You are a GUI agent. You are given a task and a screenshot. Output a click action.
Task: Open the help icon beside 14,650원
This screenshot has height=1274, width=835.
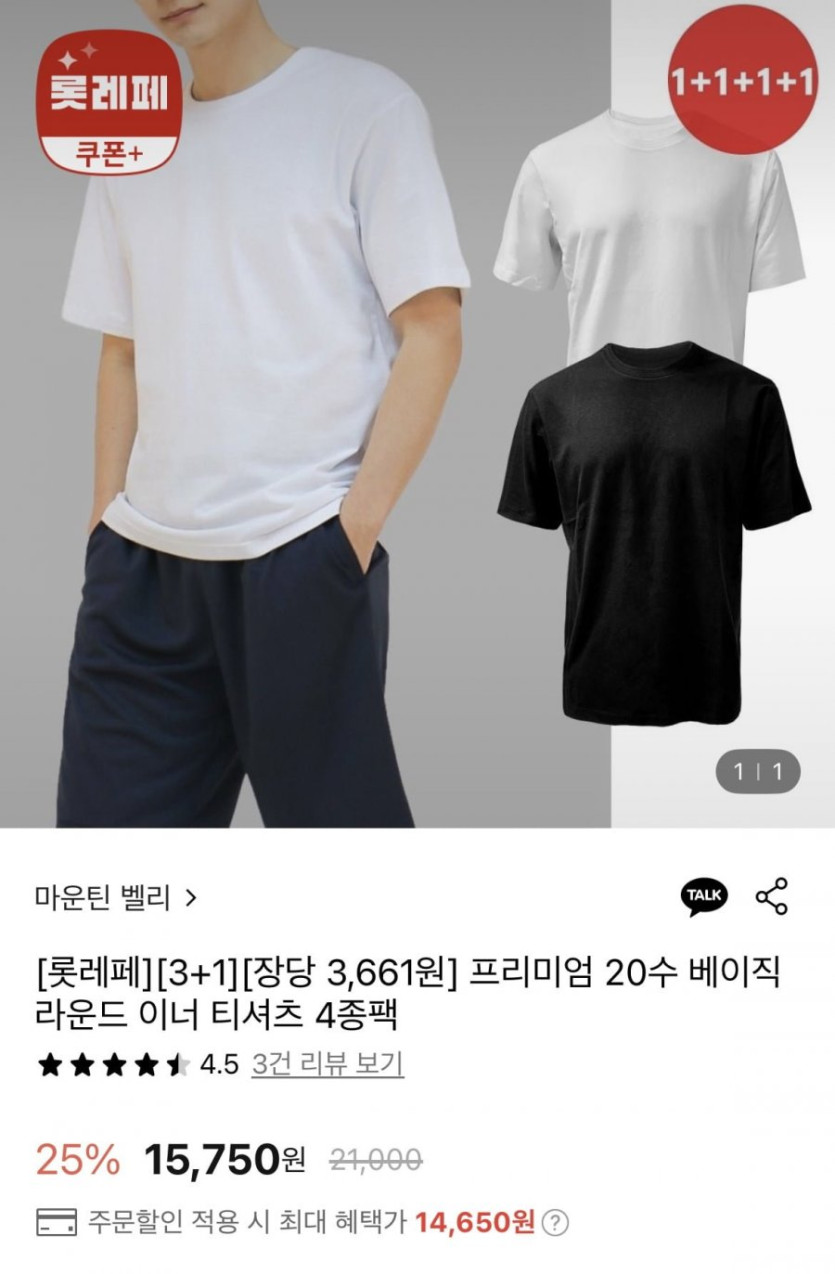(x=558, y=1222)
